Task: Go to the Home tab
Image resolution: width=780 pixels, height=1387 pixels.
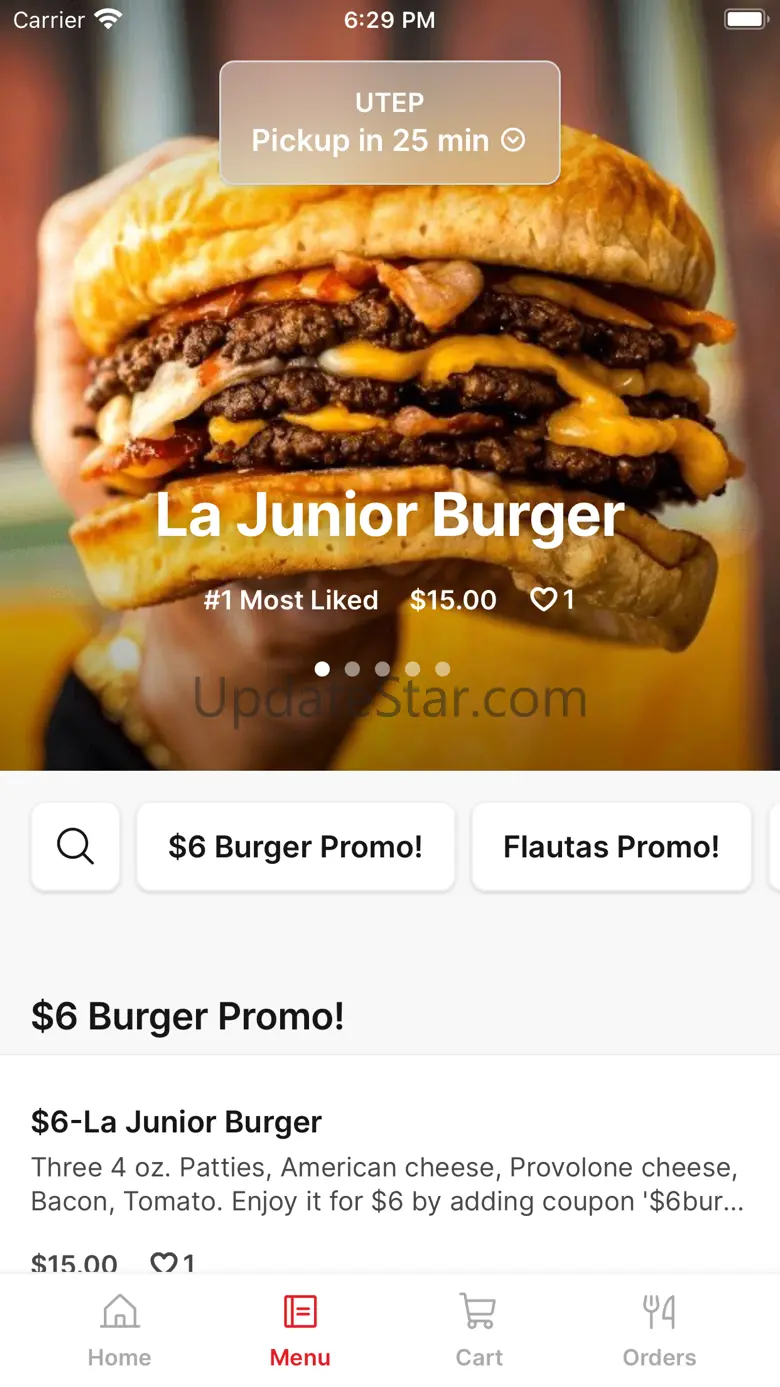Action: click(x=119, y=1330)
